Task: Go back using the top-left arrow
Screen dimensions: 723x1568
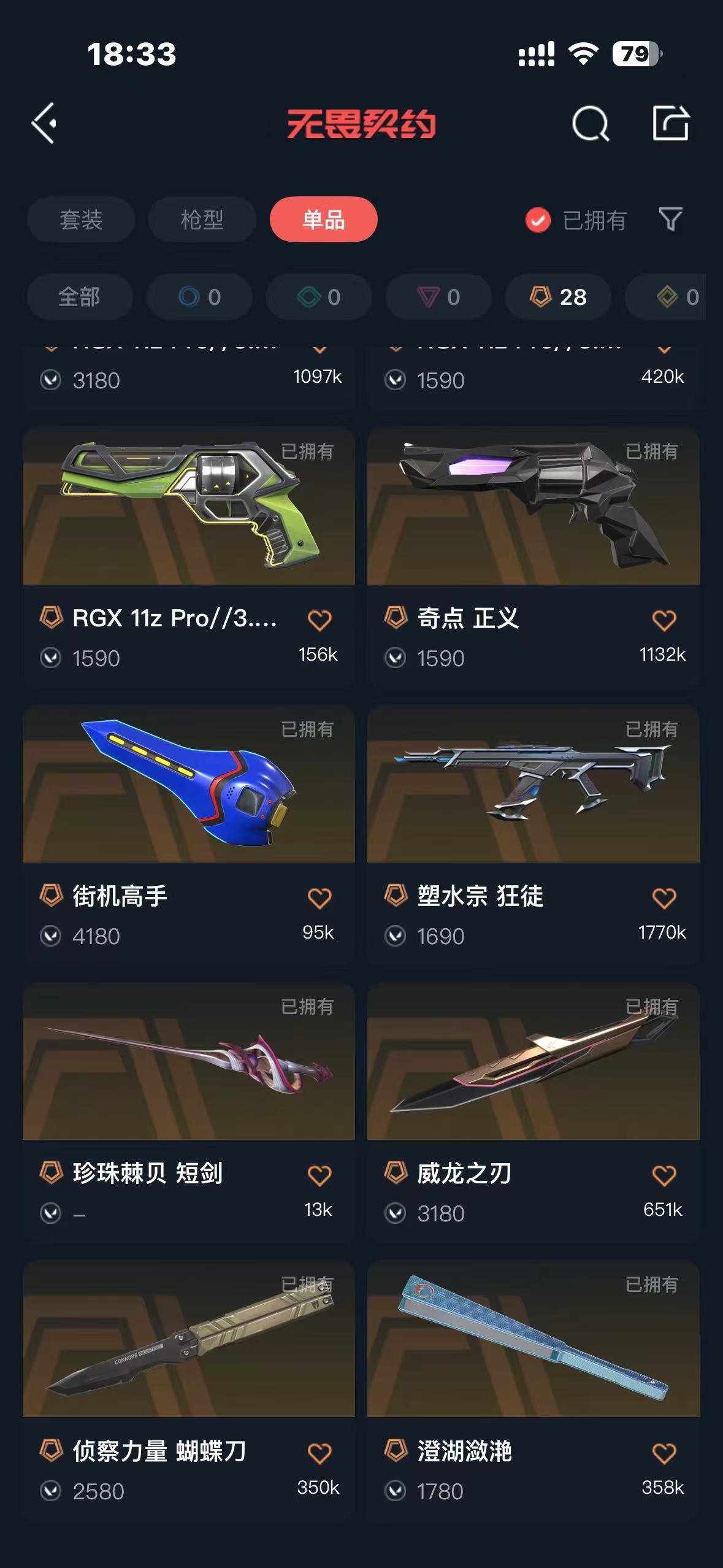Action: tap(44, 123)
